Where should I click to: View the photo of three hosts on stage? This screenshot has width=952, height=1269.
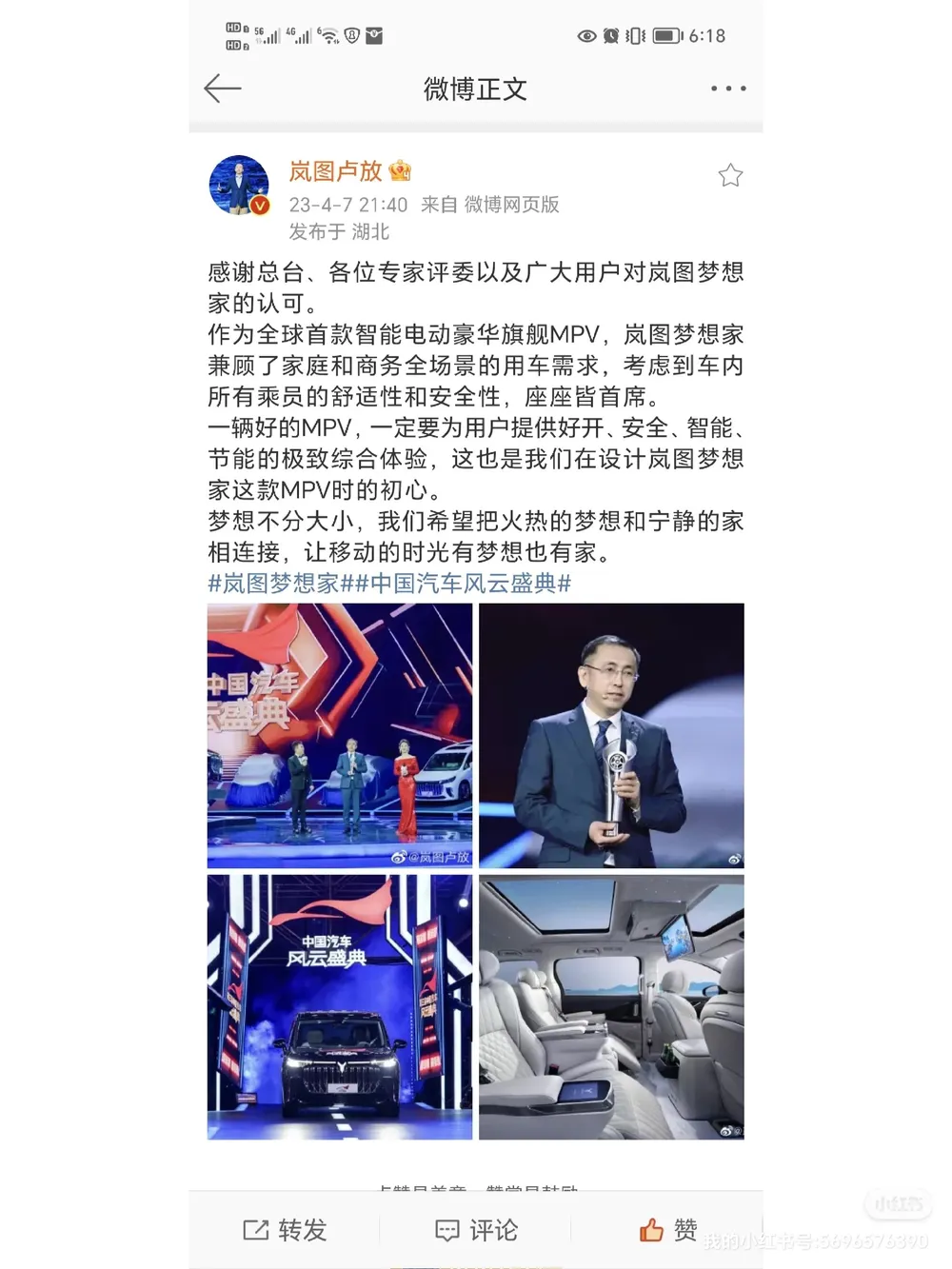340,735
